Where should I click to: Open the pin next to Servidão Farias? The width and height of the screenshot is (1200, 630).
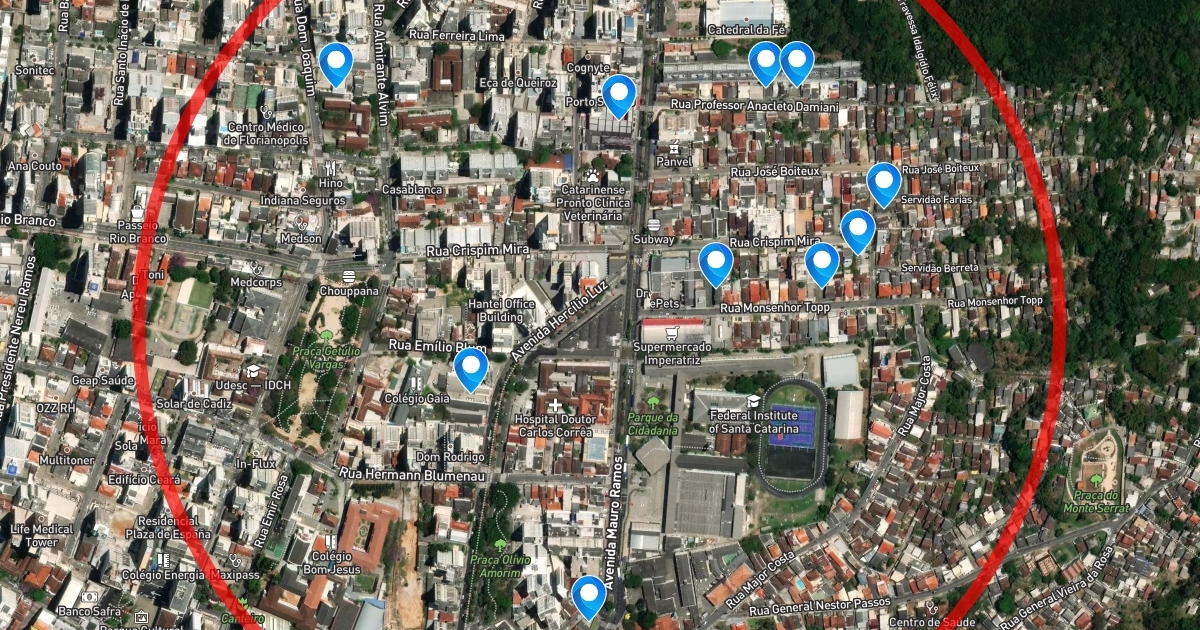pyautogui.click(x=884, y=183)
